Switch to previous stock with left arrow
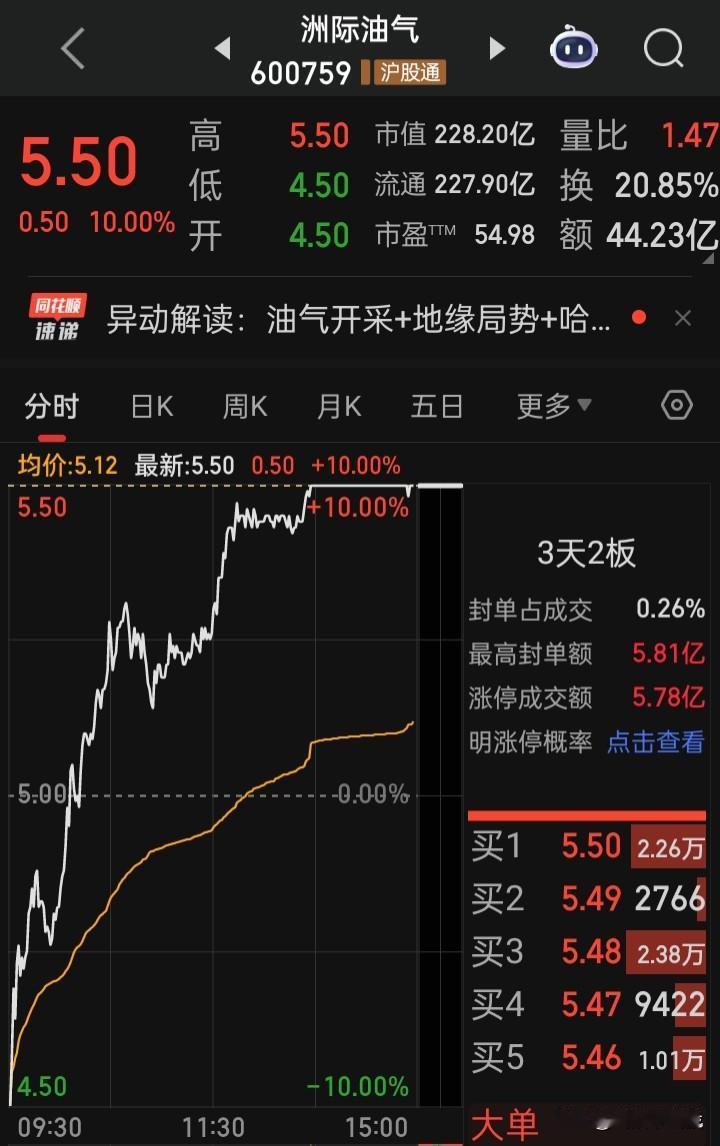The height and width of the screenshot is (1146, 720). tap(220, 48)
